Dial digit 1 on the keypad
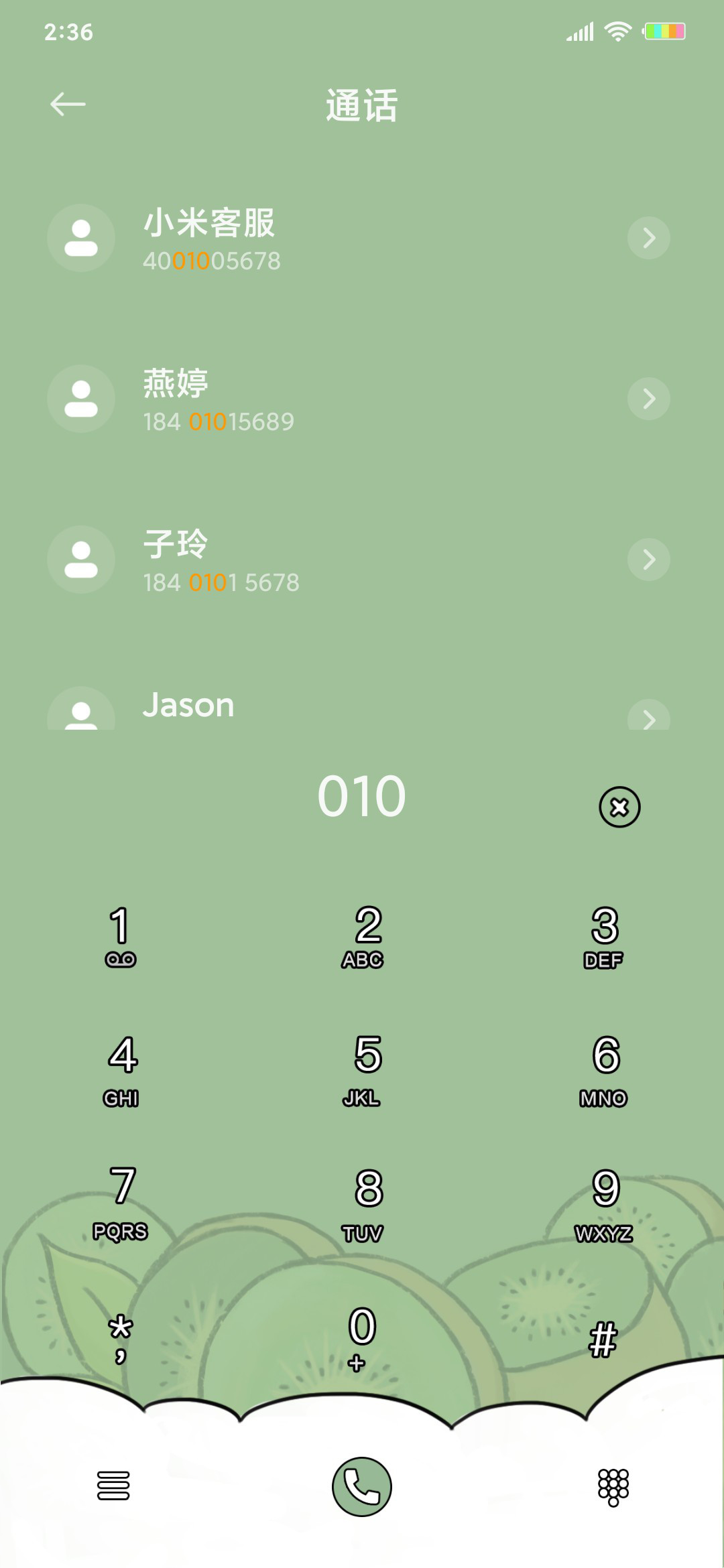Screen dimensions: 724x1568 point(121,935)
